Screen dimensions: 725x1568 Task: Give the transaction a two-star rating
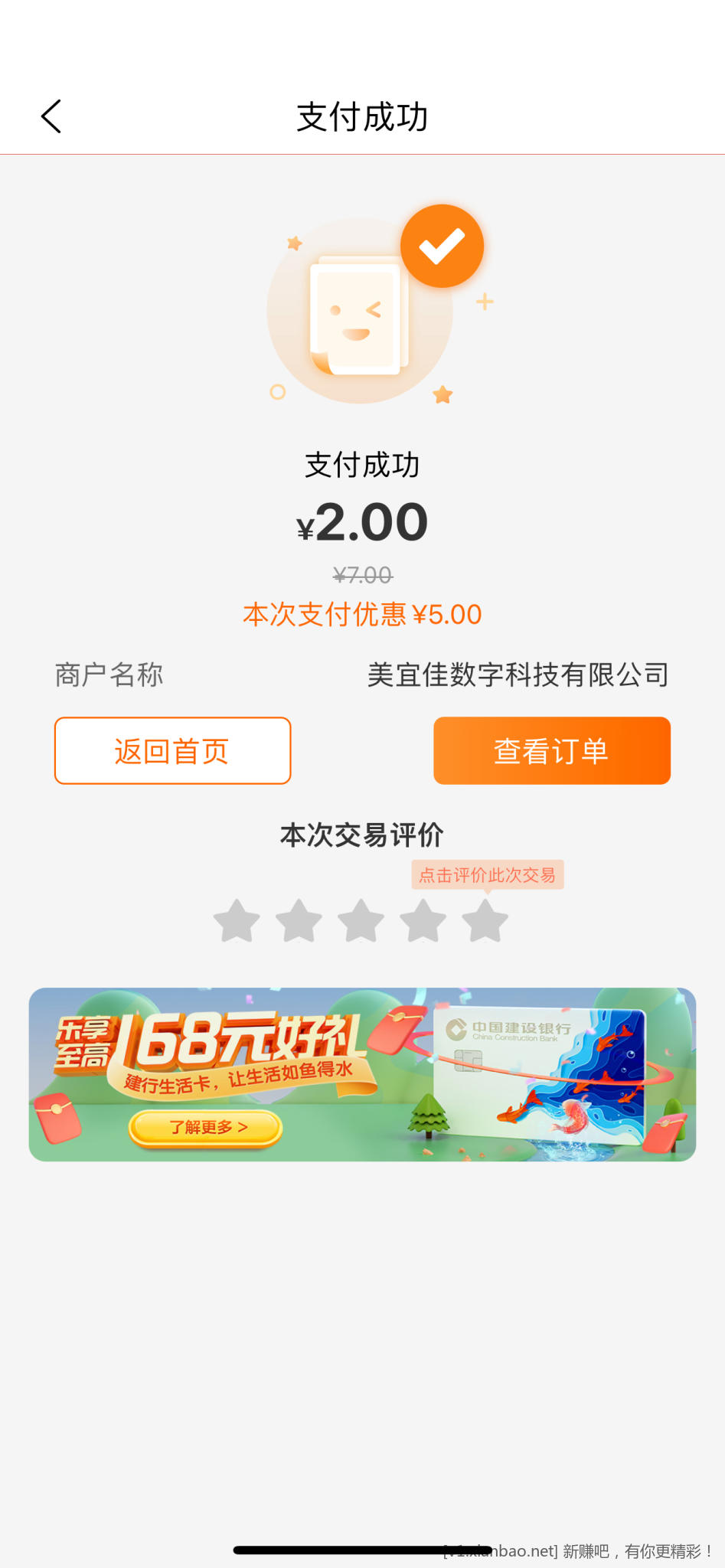299,921
